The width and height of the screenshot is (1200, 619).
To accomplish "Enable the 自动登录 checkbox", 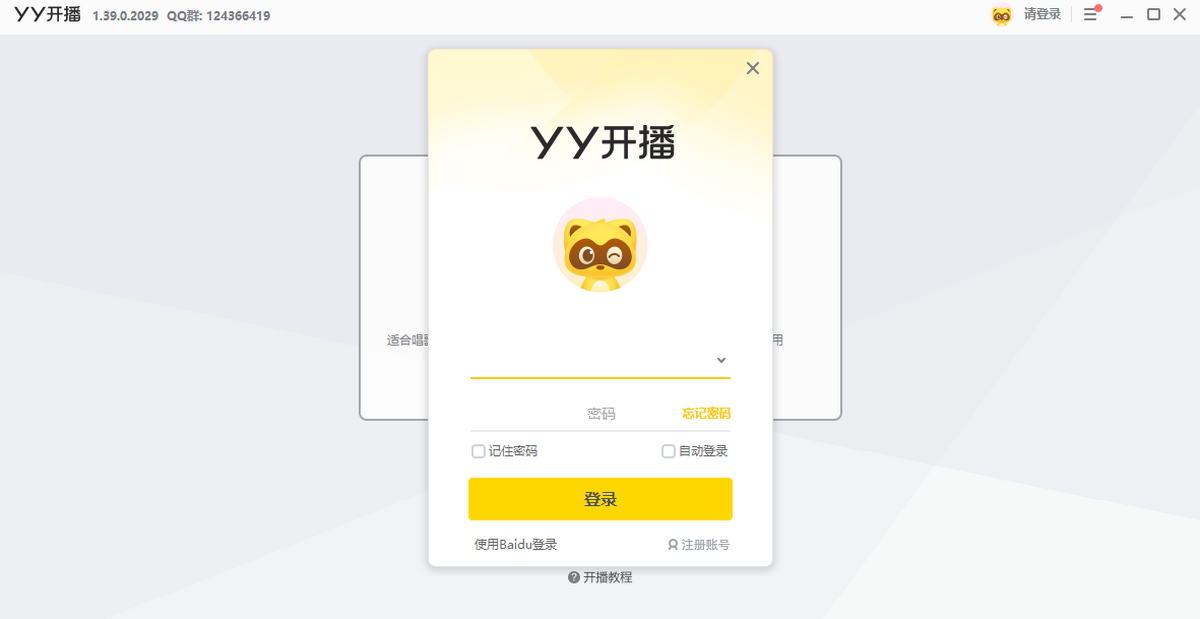I will pyautogui.click(x=668, y=451).
